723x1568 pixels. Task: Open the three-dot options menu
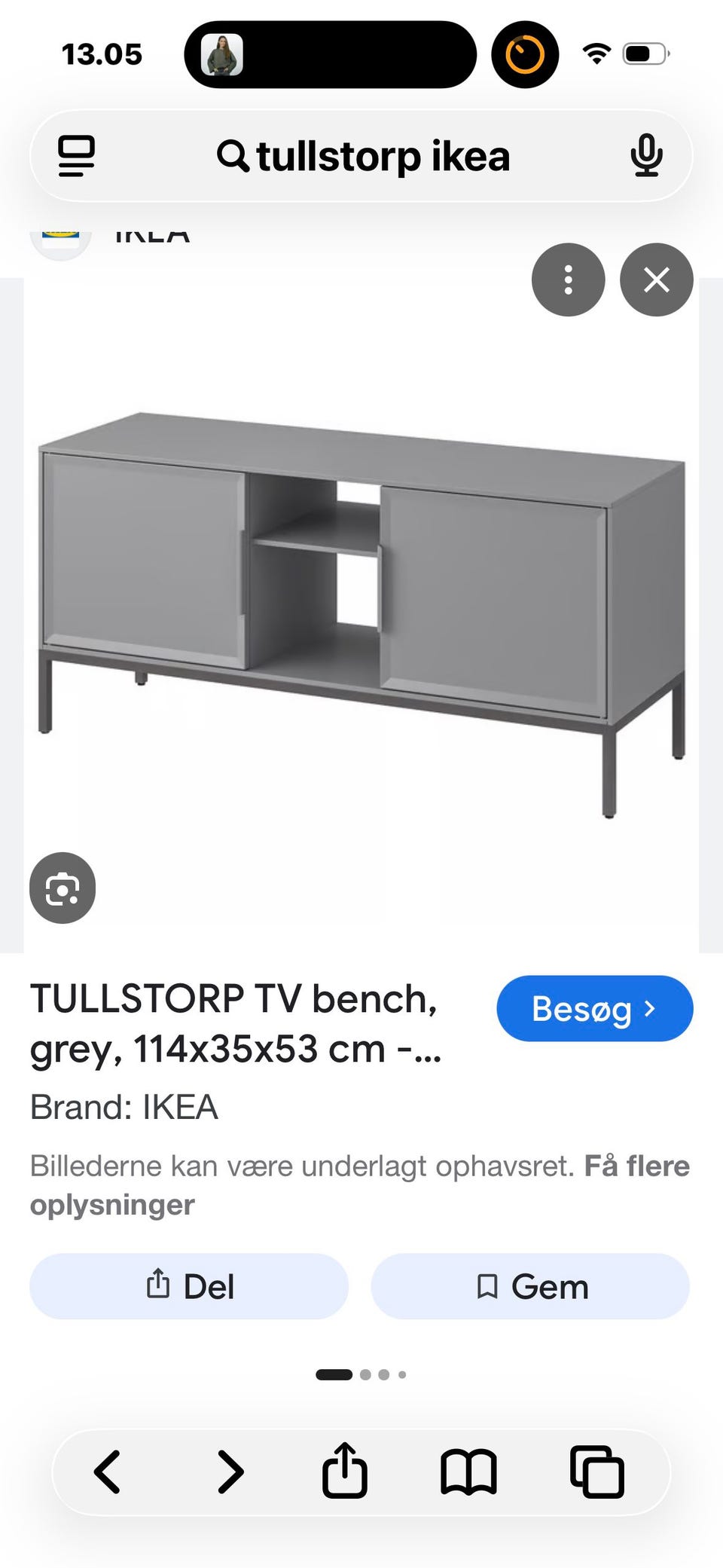(x=568, y=280)
